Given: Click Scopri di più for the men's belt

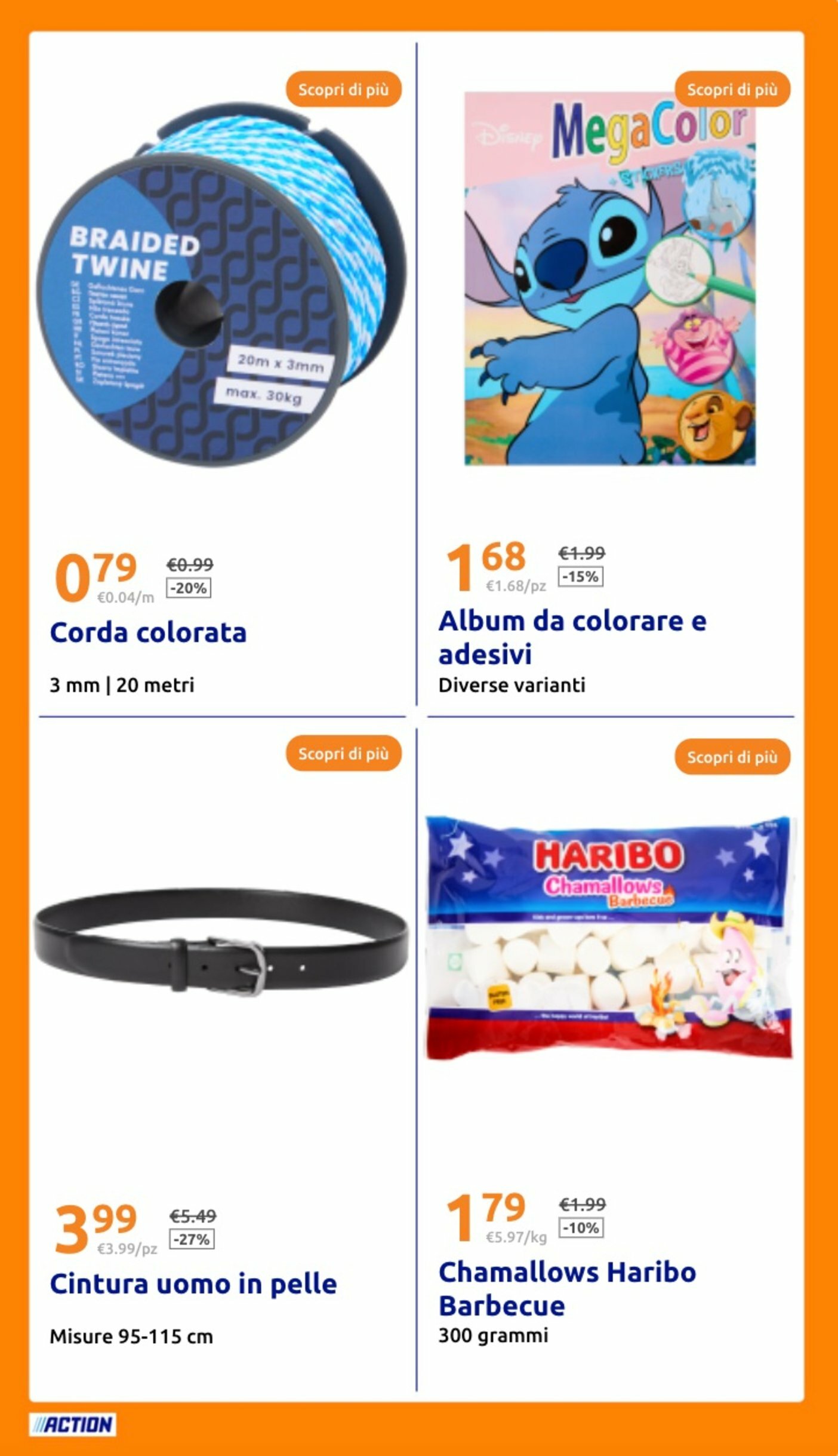Looking at the screenshot, I should pyautogui.click(x=344, y=754).
